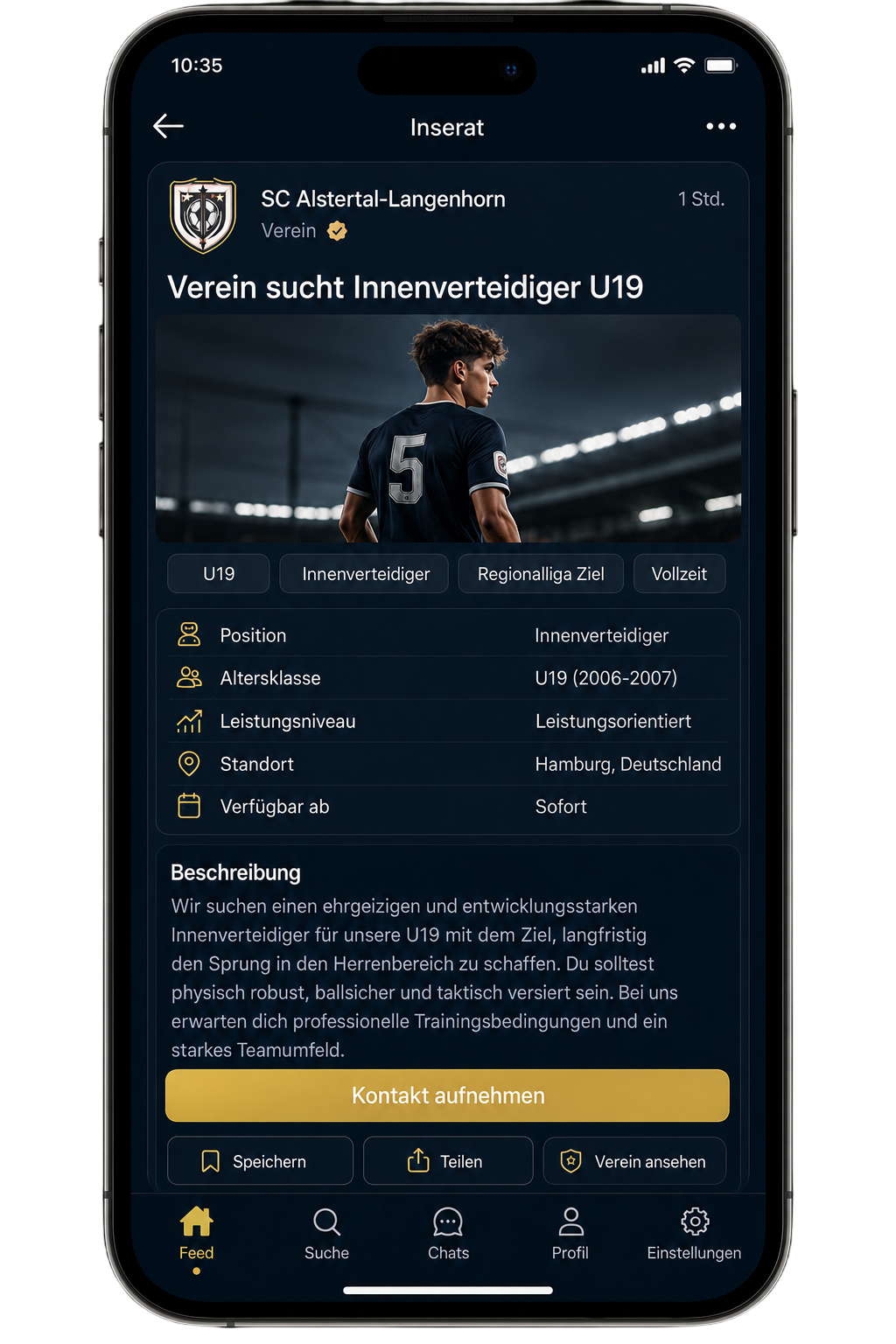The height and width of the screenshot is (1344, 896).
Task: Open the Einstellungen tab
Action: click(x=694, y=1234)
